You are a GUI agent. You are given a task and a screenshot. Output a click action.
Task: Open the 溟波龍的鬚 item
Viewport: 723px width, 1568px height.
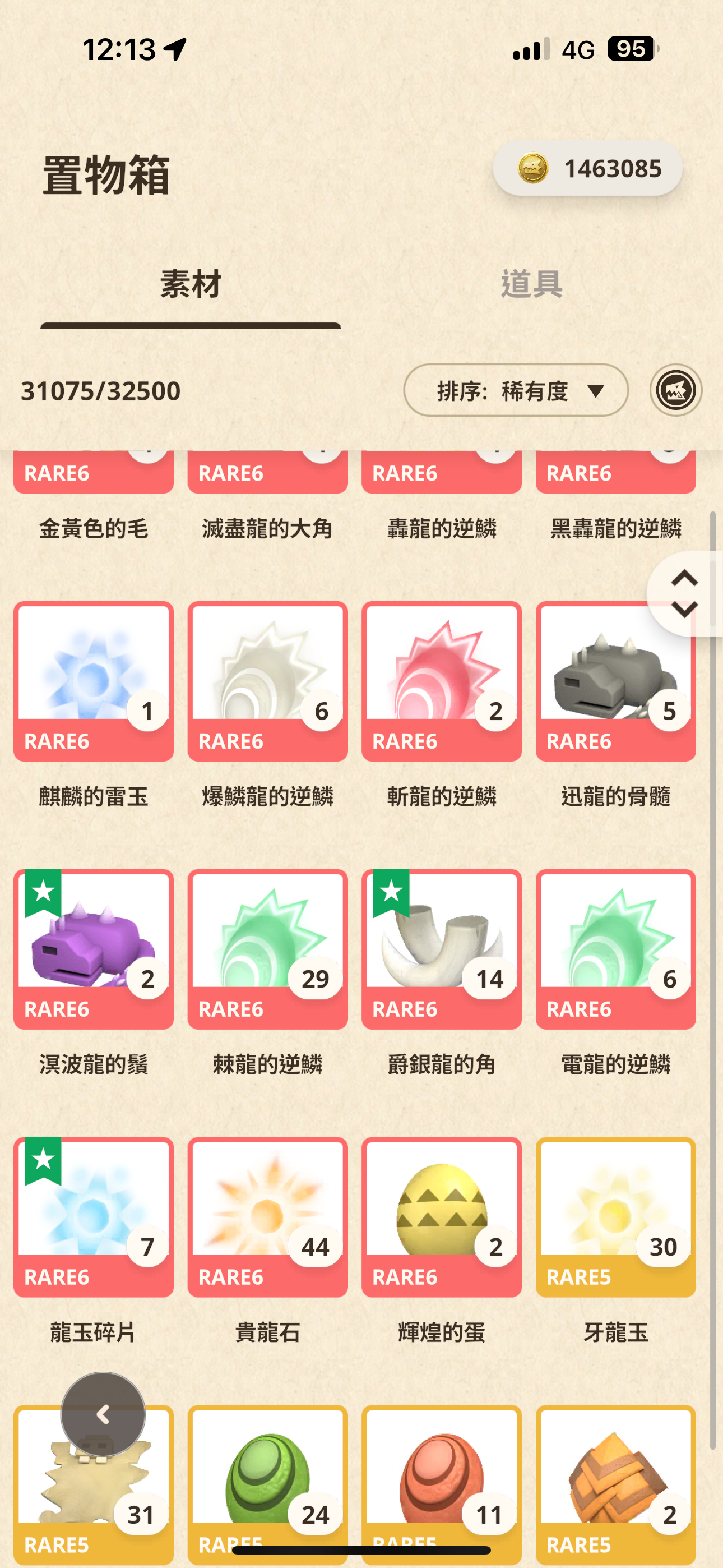(x=94, y=949)
